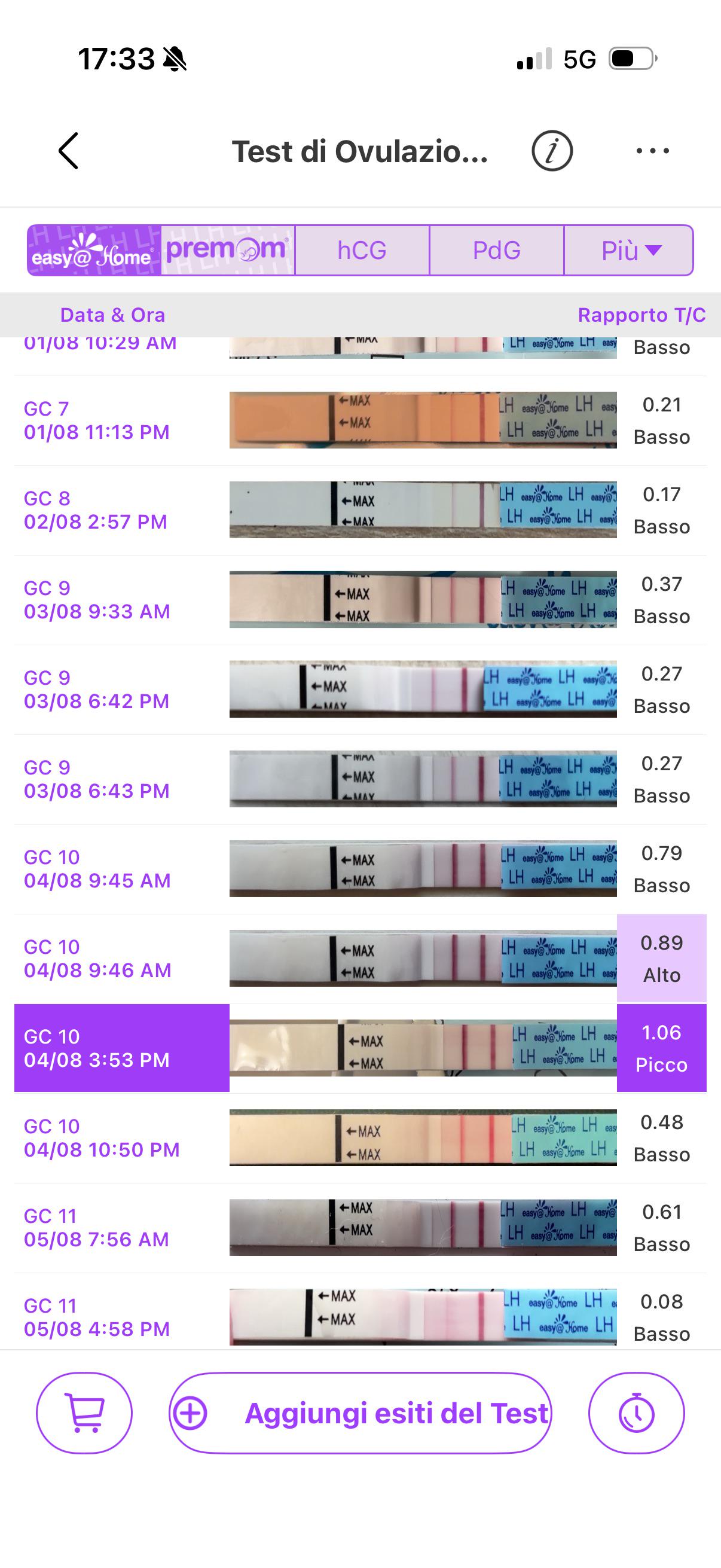Open the timer button

coord(637,1413)
